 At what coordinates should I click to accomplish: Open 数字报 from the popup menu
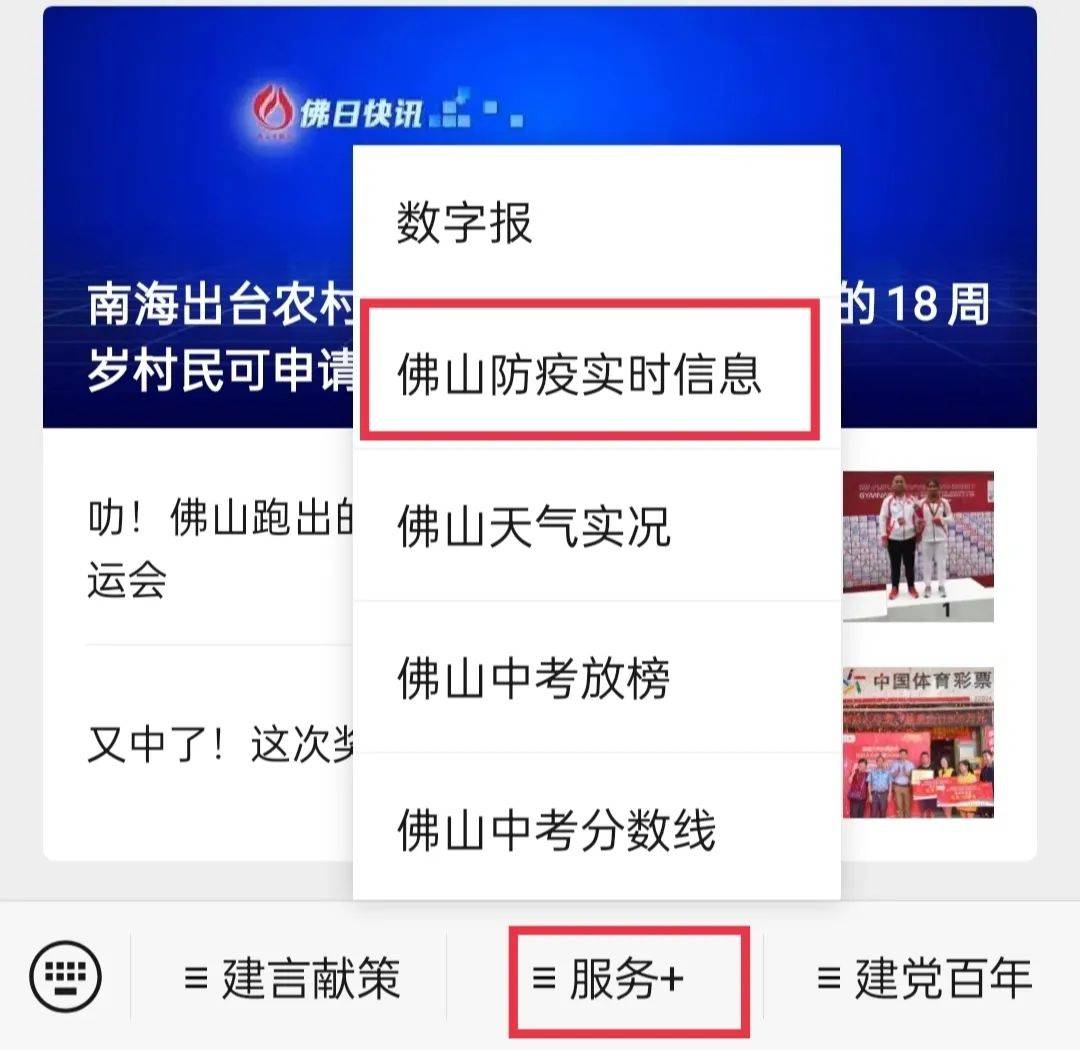(x=596, y=222)
